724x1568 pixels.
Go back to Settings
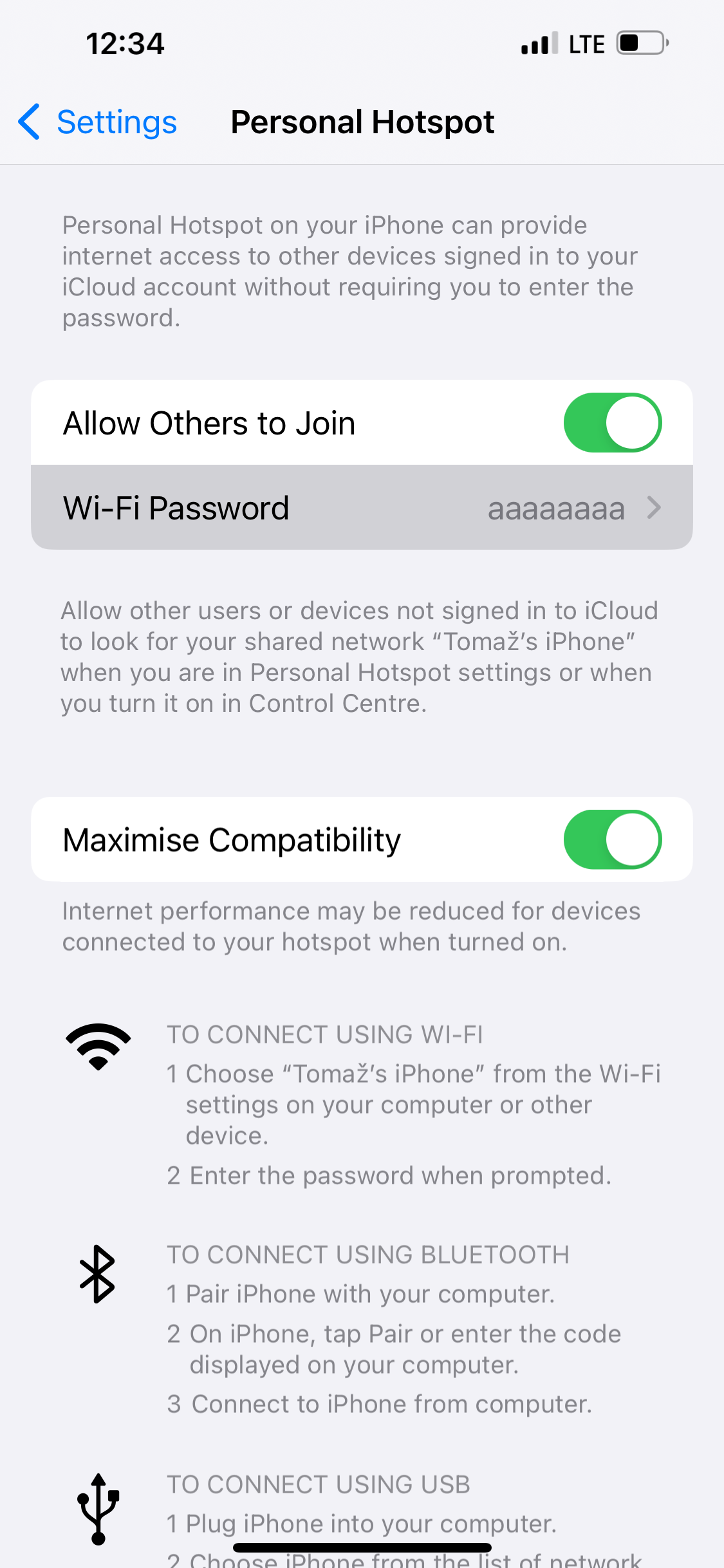[x=98, y=122]
